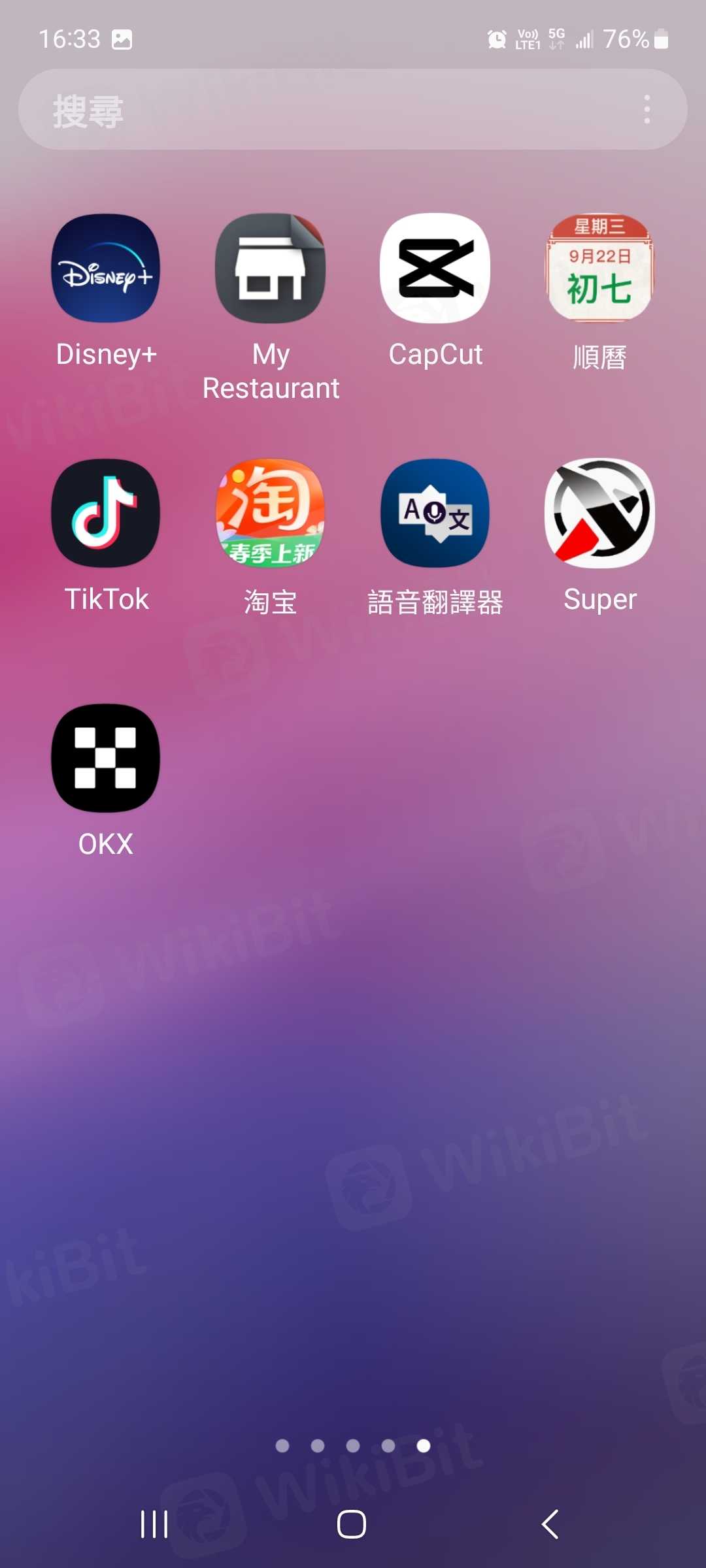Viewport: 706px width, 1568px height.
Task: Start the CapCut video editor
Action: tap(435, 269)
